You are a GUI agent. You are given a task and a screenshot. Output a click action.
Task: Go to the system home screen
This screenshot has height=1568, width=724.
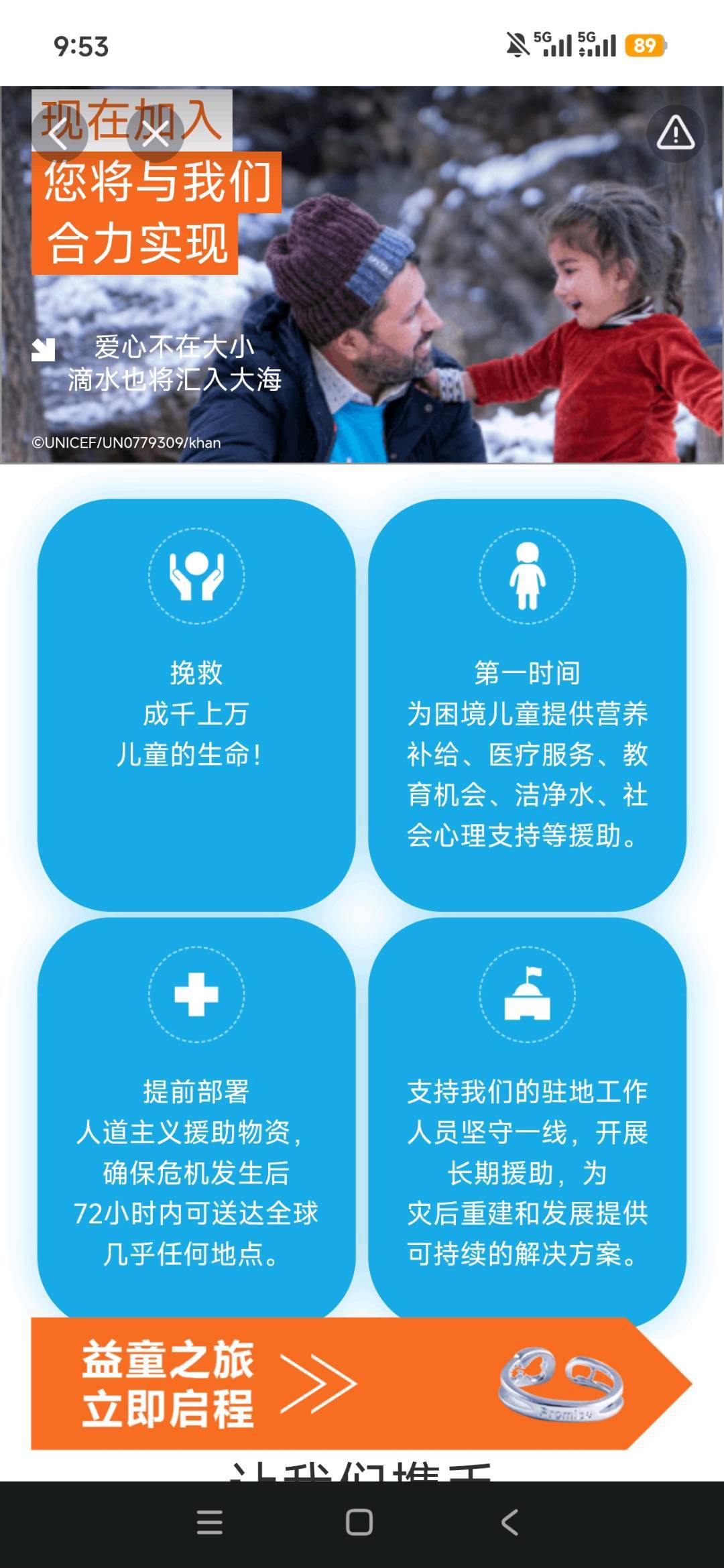pos(359,1522)
